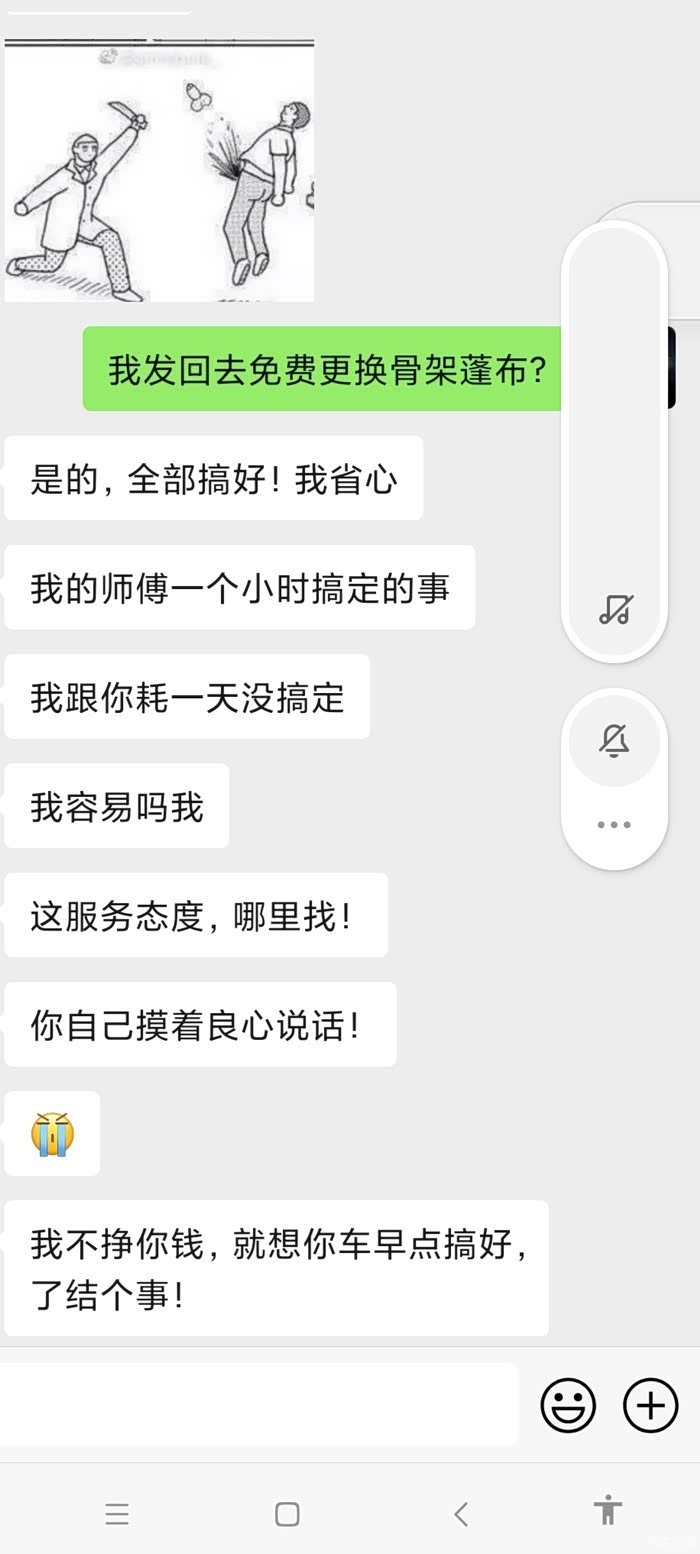Go back using the navigation bar
The image size is (700, 1554).
[x=460, y=1514]
